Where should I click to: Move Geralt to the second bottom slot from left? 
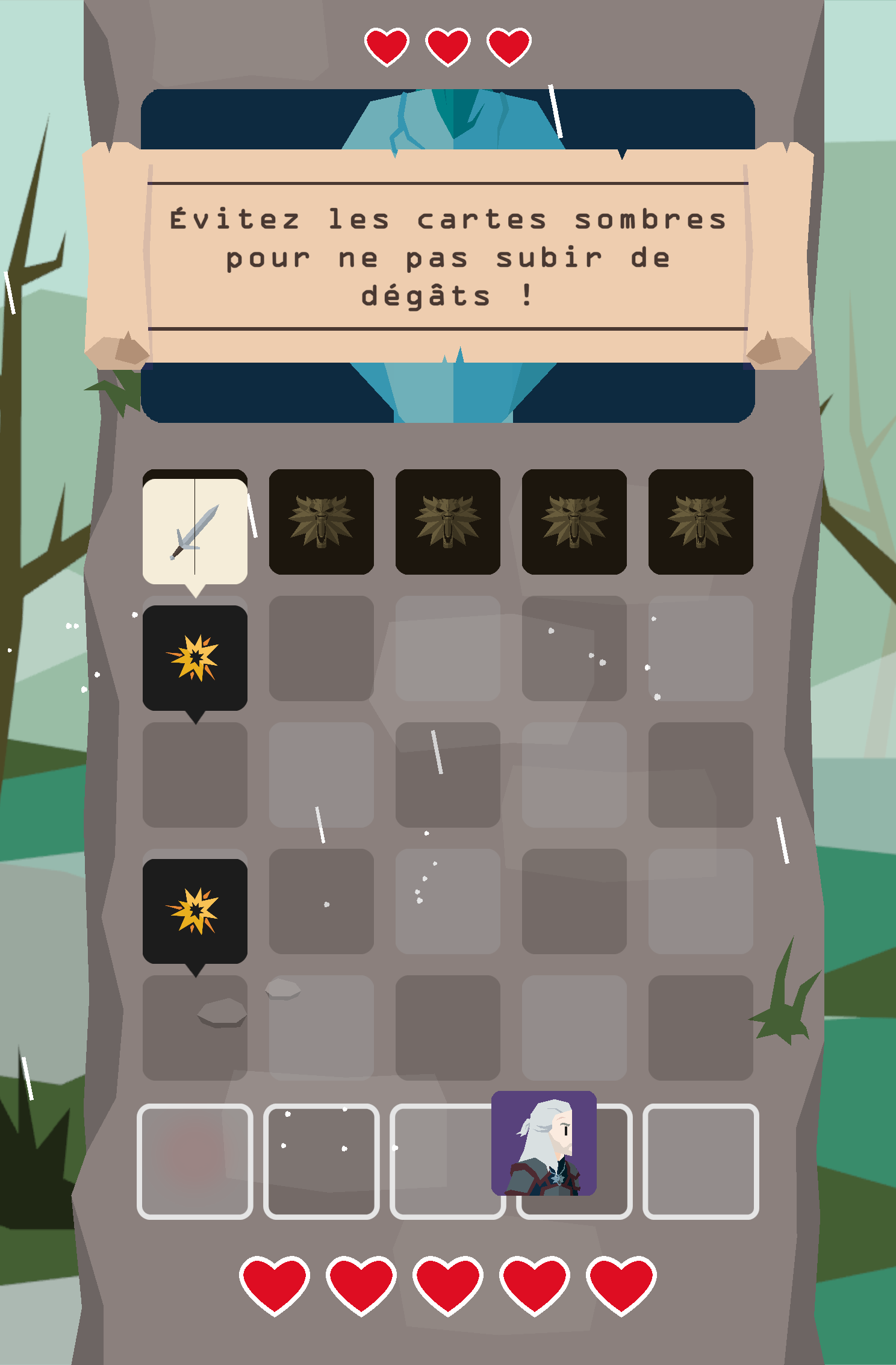pyautogui.click(x=321, y=1161)
